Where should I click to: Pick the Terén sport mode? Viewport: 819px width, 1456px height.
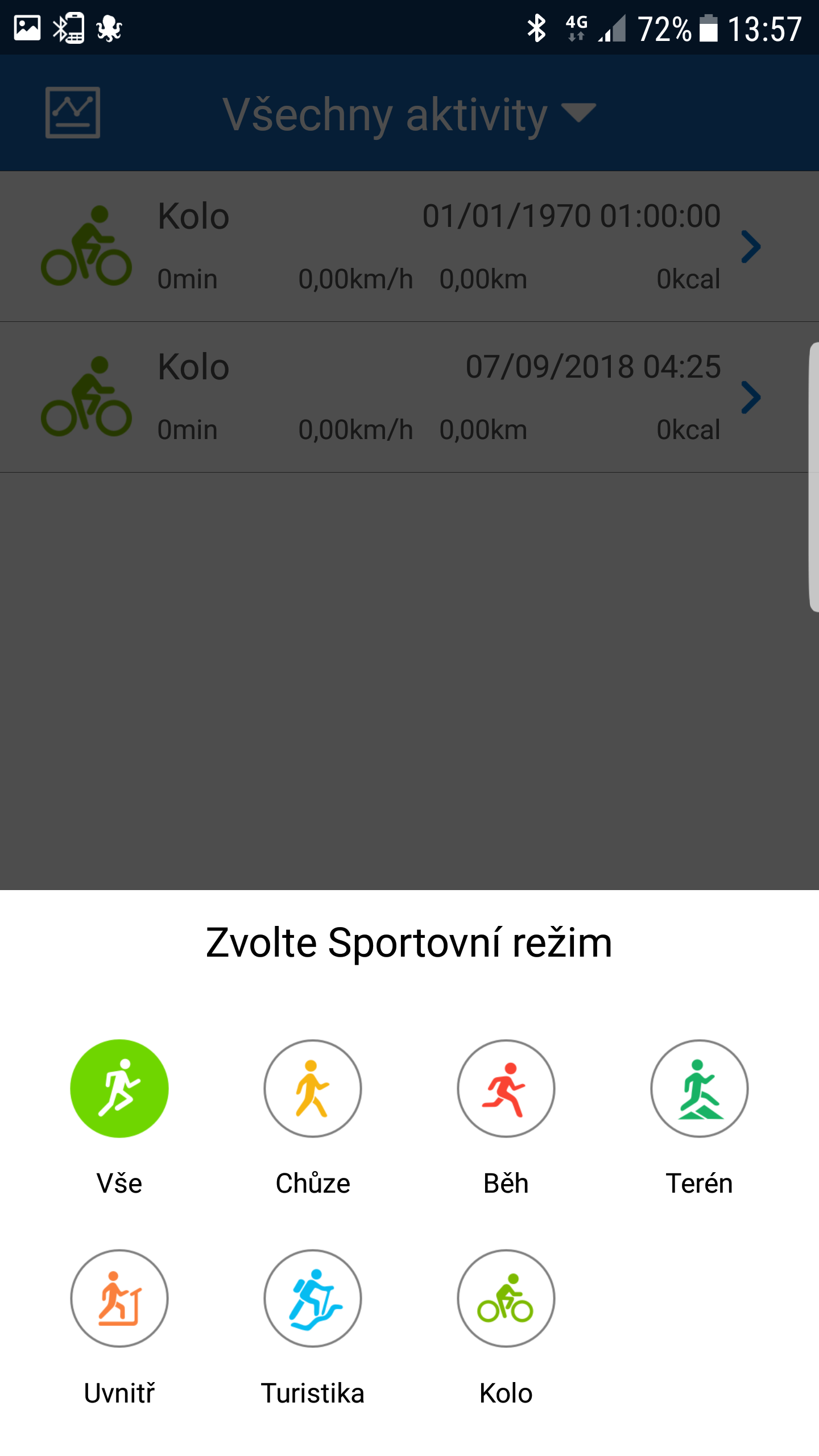point(699,1088)
